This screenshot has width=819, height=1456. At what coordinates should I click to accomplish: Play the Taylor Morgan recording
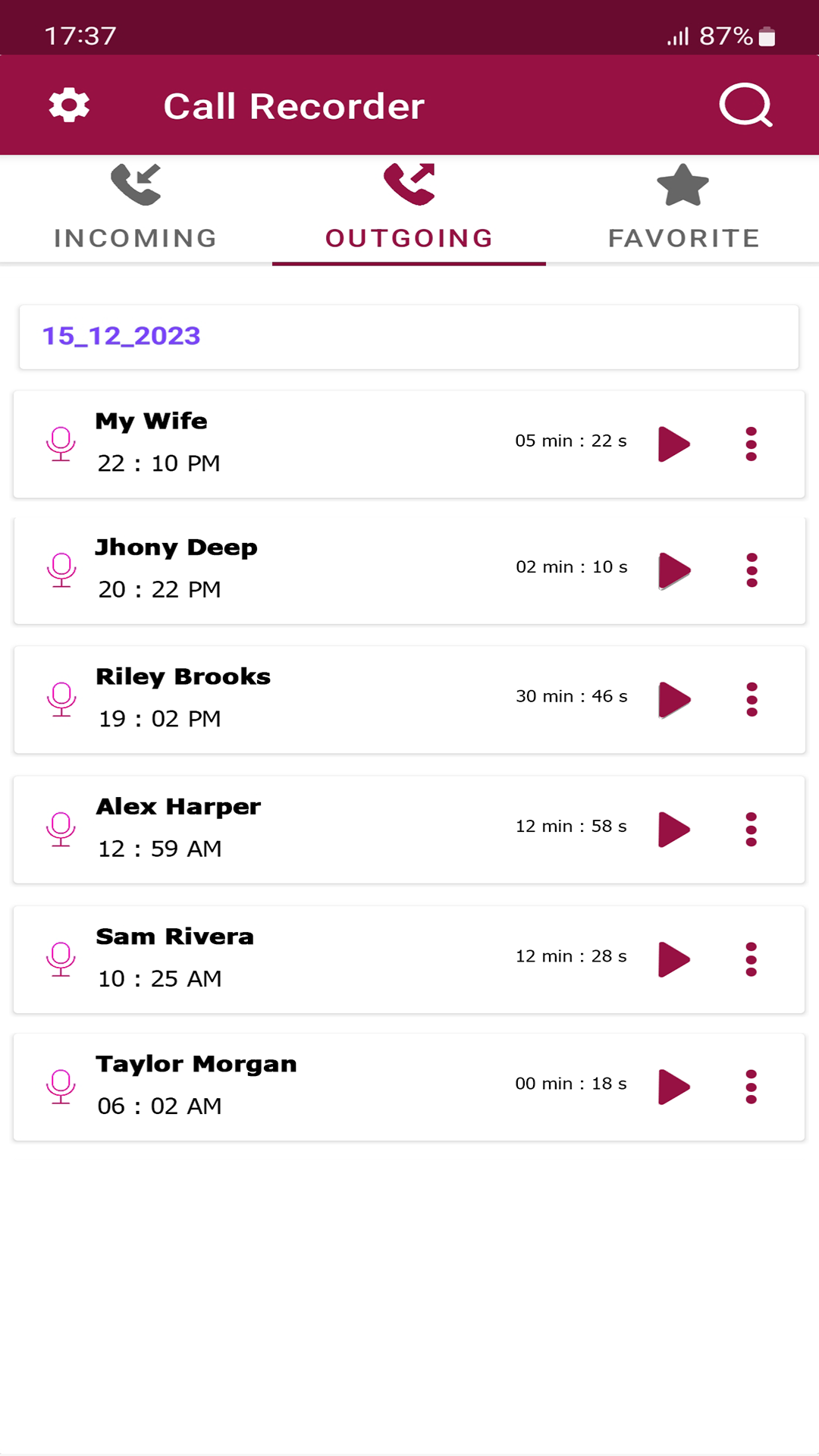[673, 1087]
